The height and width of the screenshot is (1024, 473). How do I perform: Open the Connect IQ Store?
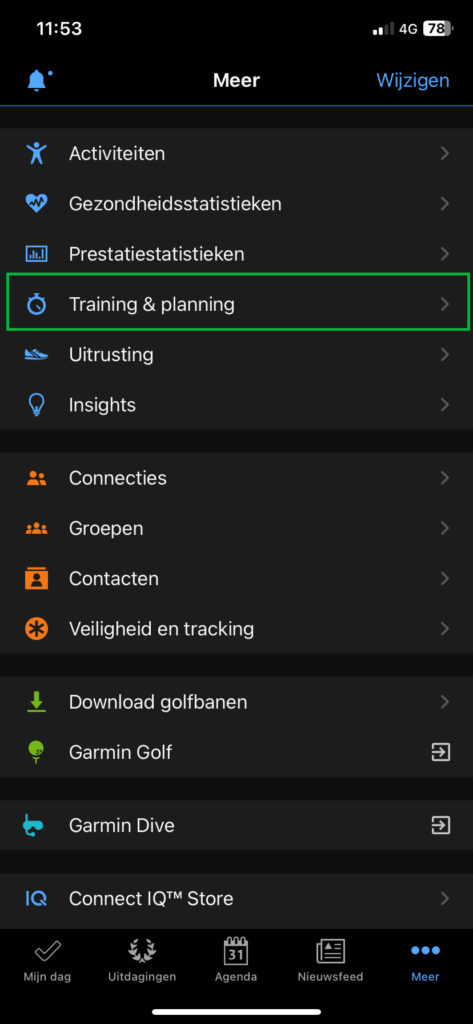click(x=236, y=899)
